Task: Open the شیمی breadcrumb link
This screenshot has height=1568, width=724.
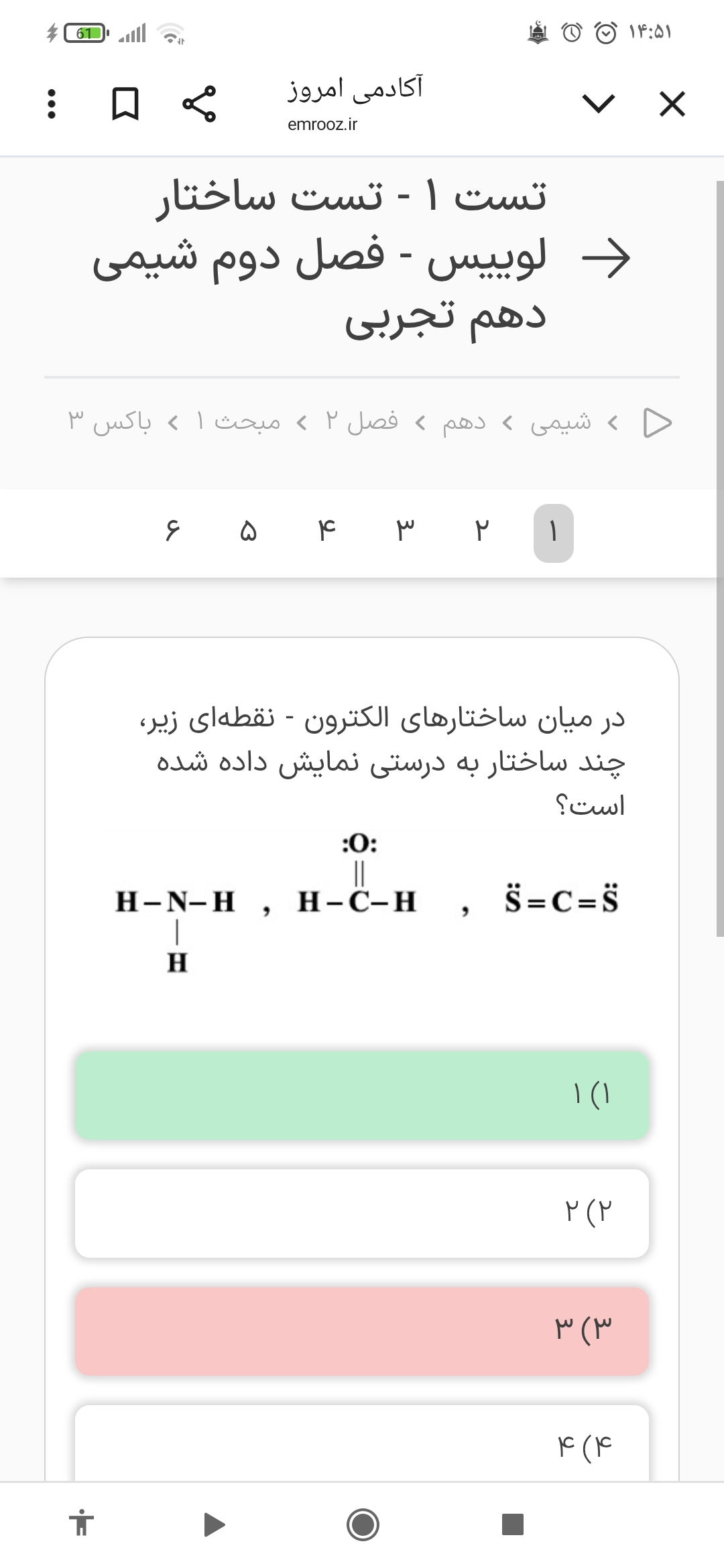Action: 560,422
